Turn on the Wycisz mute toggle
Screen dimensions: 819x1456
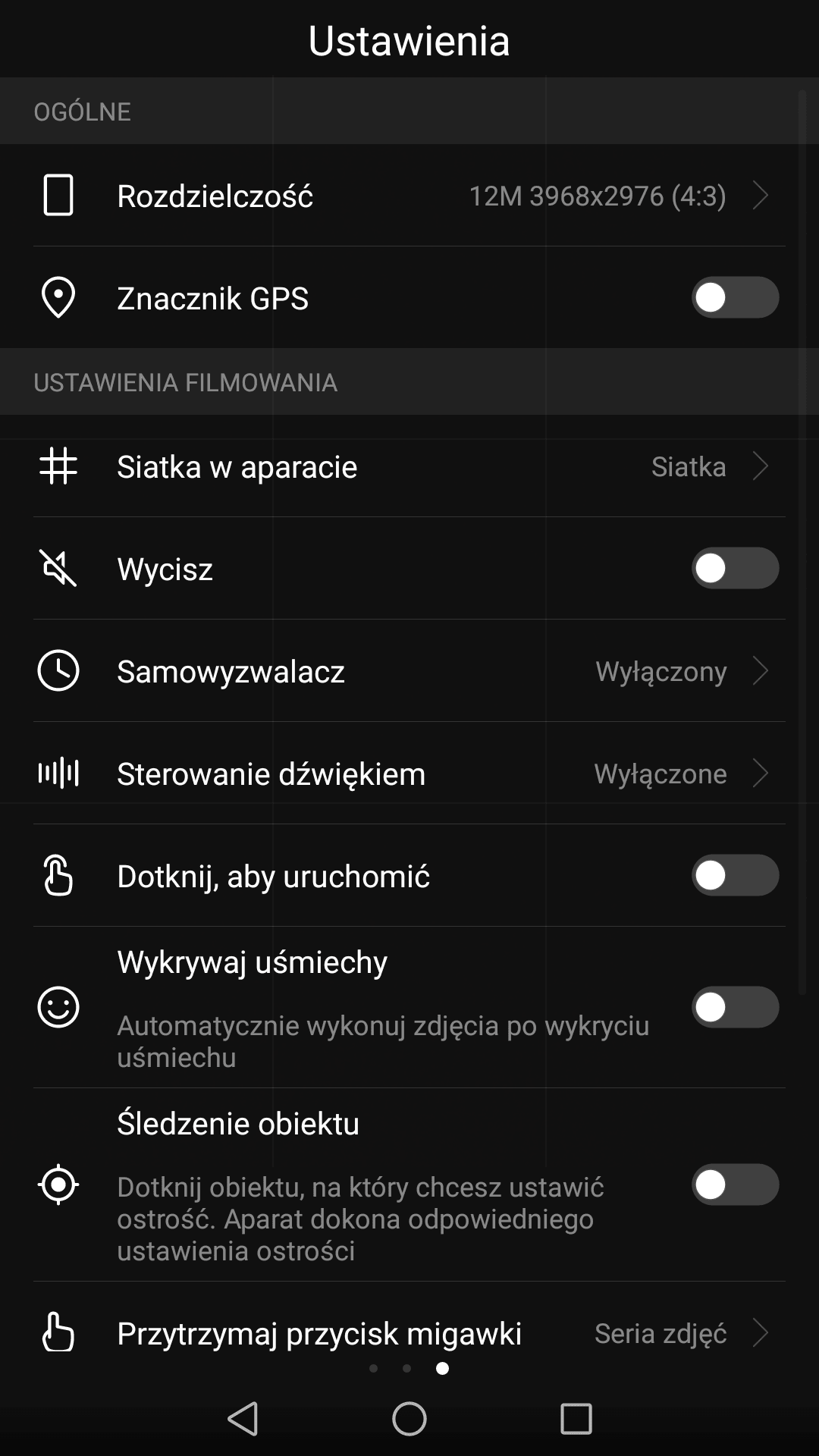pos(735,568)
